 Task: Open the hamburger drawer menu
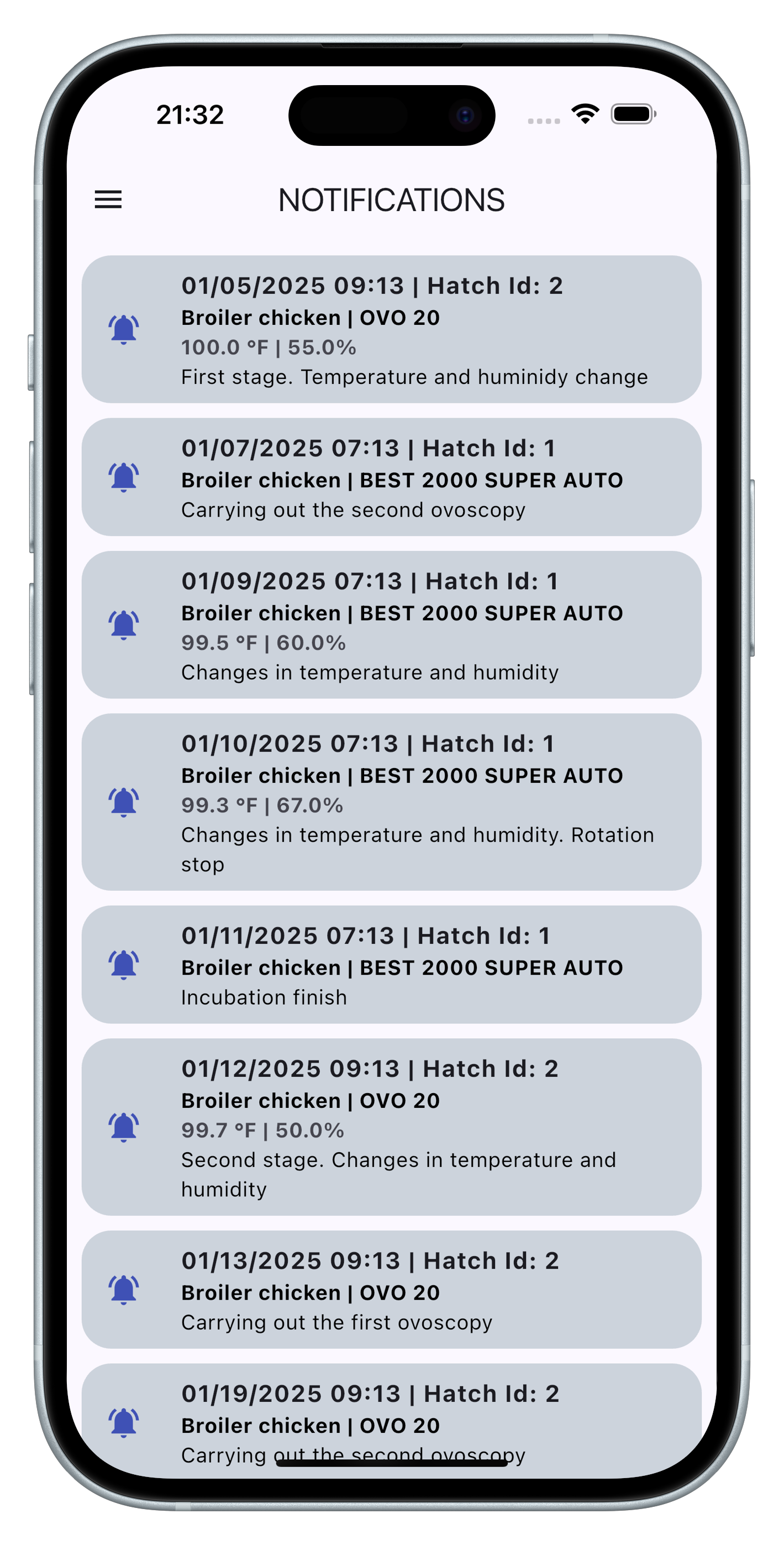tap(109, 199)
